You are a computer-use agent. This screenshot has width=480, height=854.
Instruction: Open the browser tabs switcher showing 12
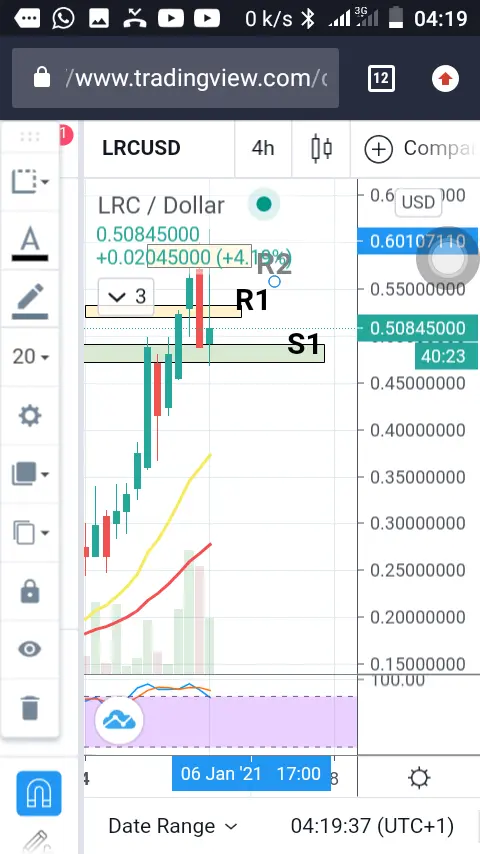click(x=381, y=79)
